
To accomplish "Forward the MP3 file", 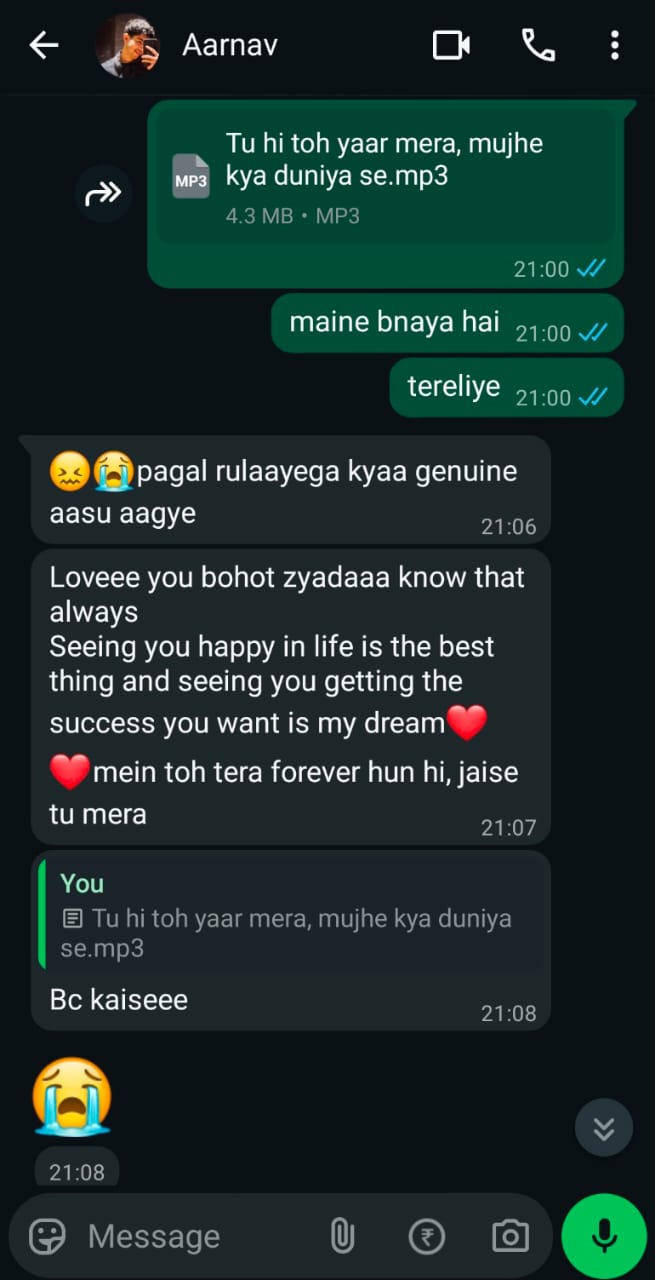I will coord(104,194).
